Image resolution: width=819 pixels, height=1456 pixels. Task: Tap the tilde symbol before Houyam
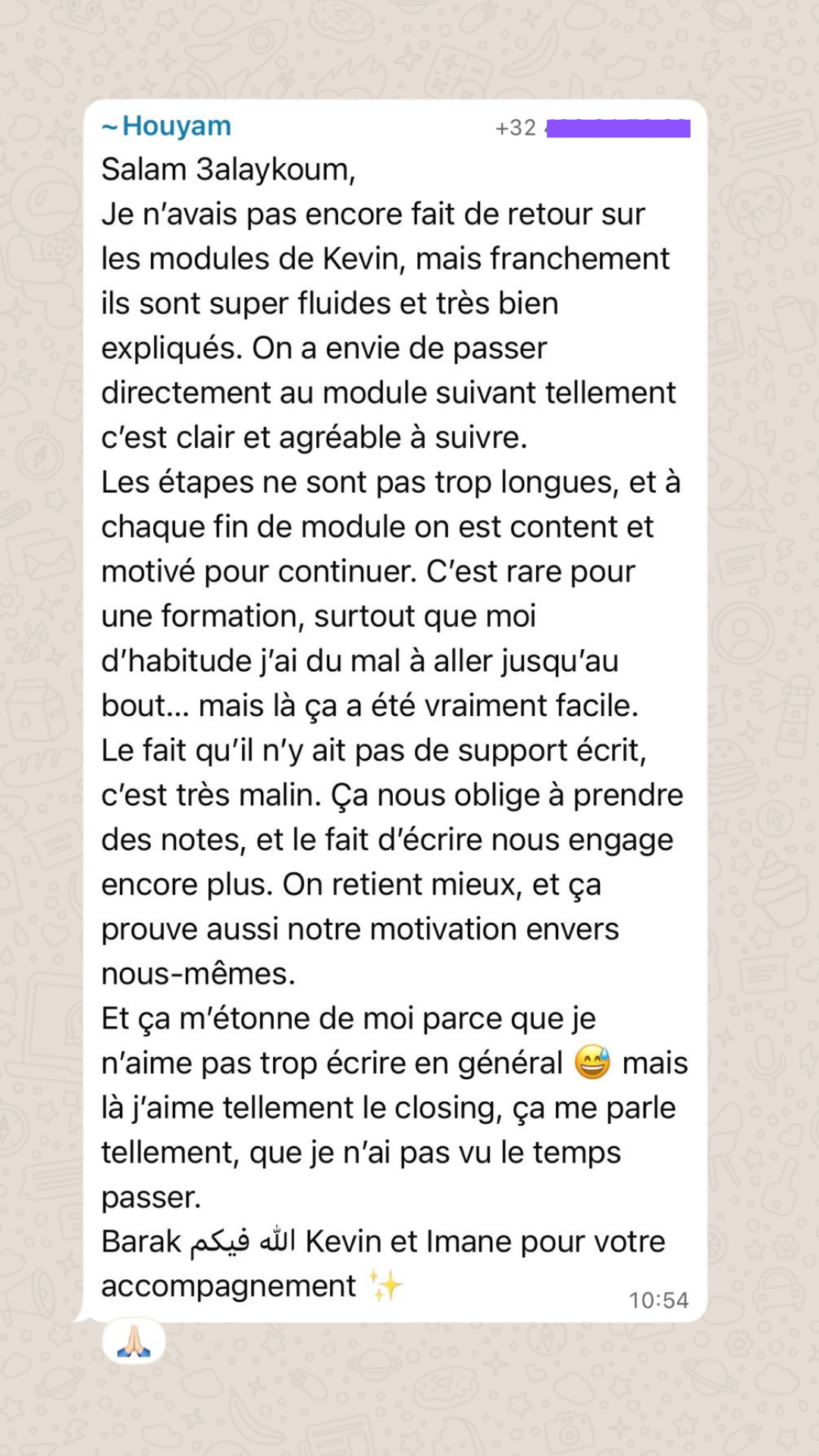(x=110, y=125)
